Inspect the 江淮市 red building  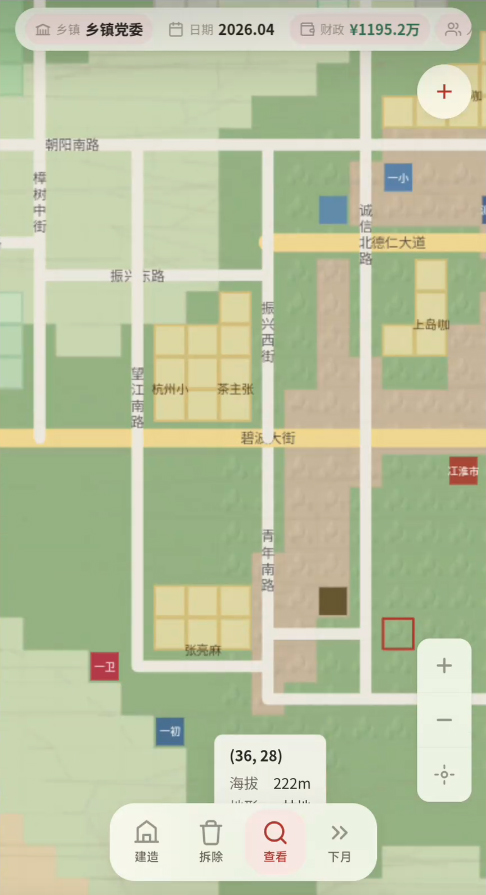[x=463, y=471]
